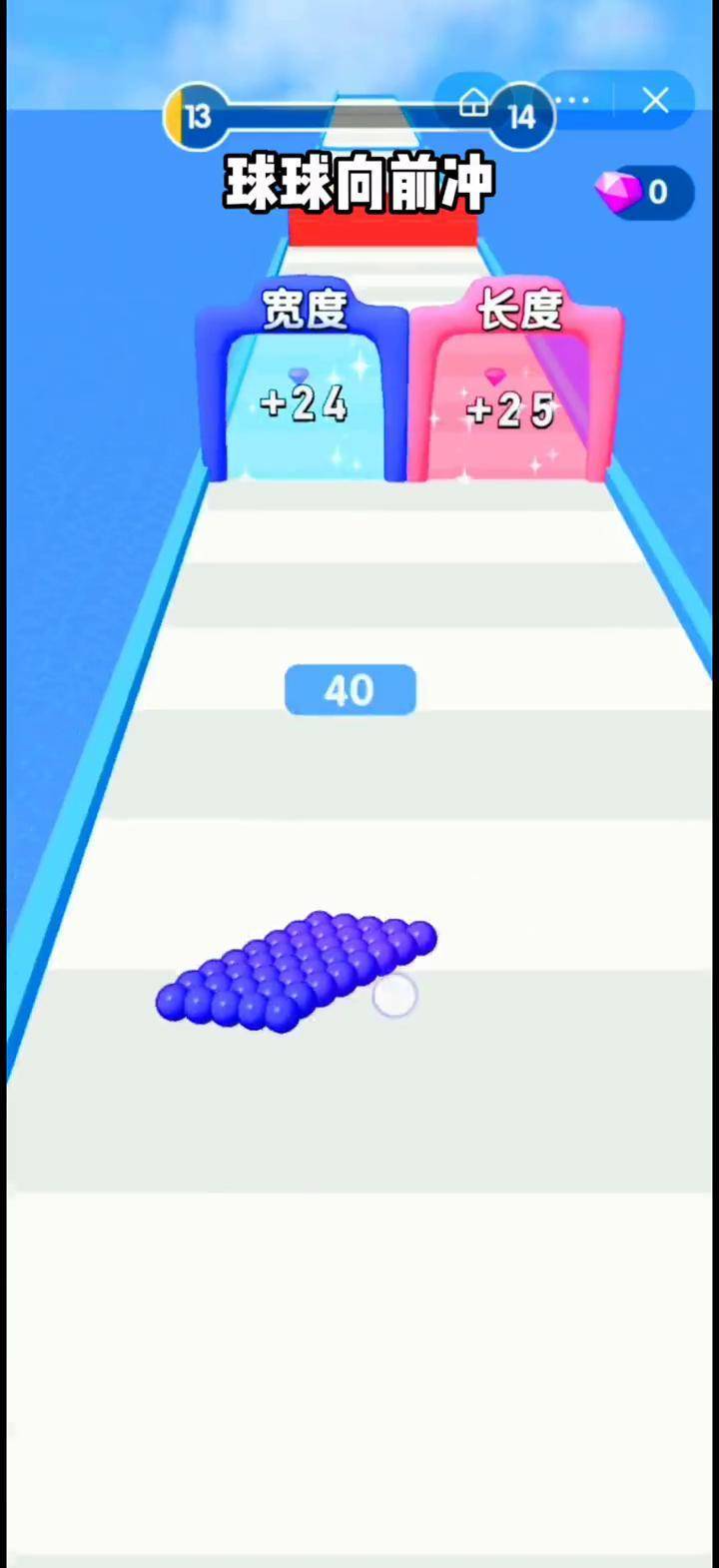Open the mini program more options menu
Screen dimensions: 719x1568
click(x=573, y=100)
